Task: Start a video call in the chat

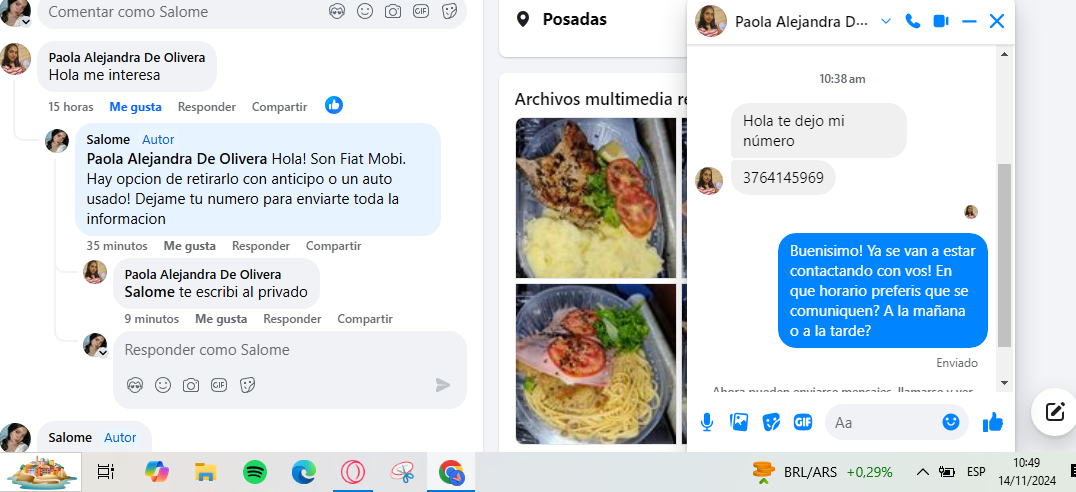Action: [940, 21]
